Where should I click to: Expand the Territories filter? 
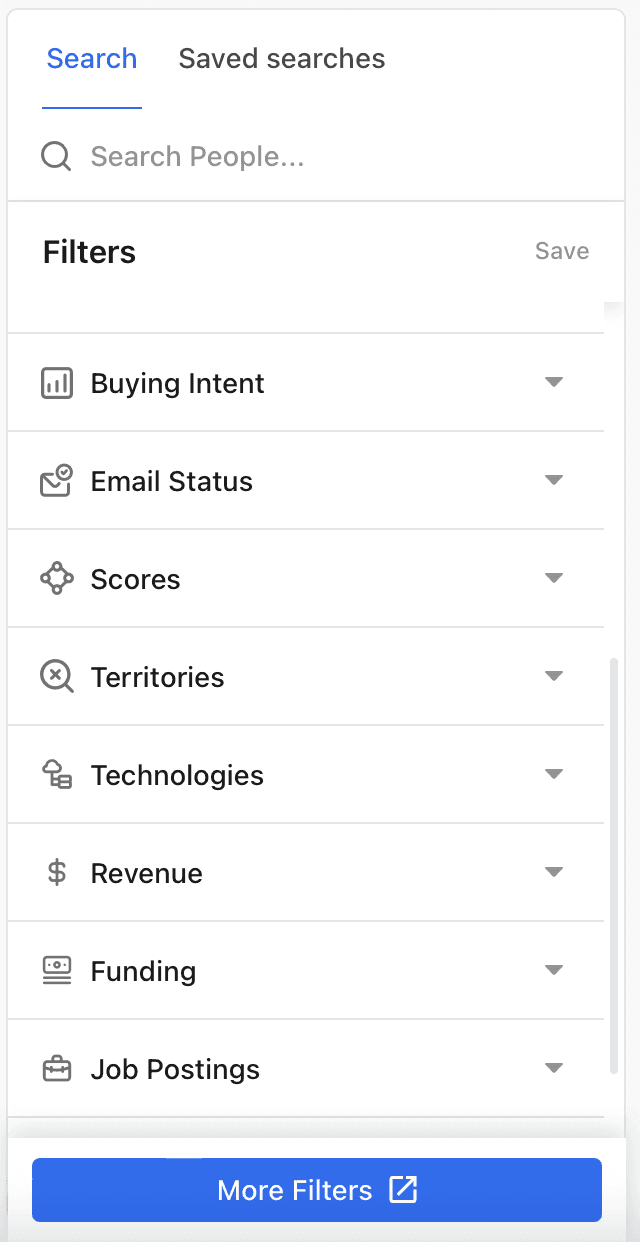305,677
